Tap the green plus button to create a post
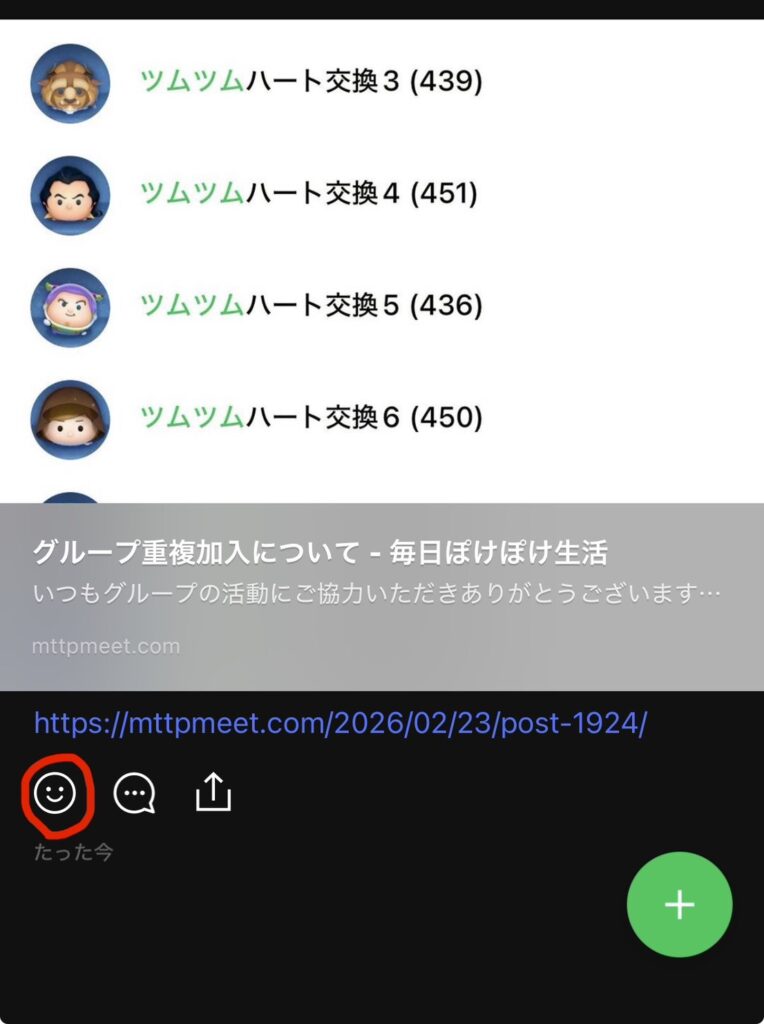This screenshot has width=764, height=1024. pyautogui.click(x=679, y=905)
